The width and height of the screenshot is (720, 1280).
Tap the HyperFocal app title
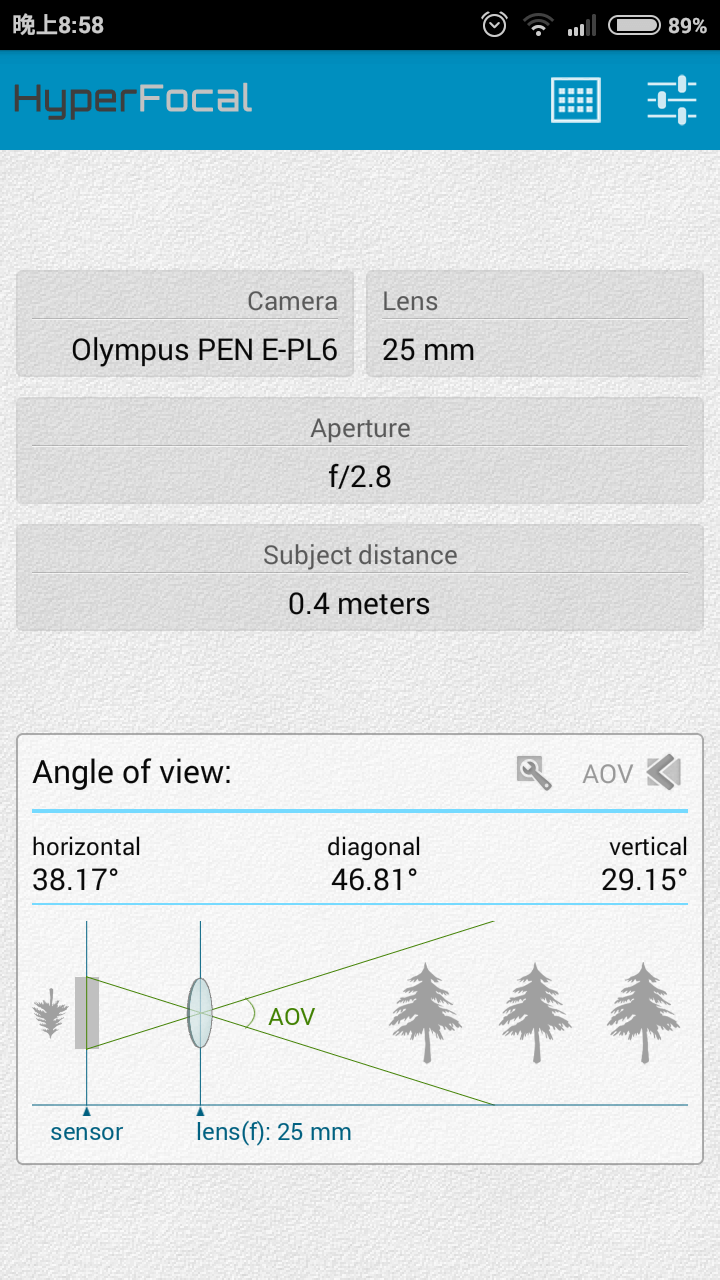(x=132, y=99)
